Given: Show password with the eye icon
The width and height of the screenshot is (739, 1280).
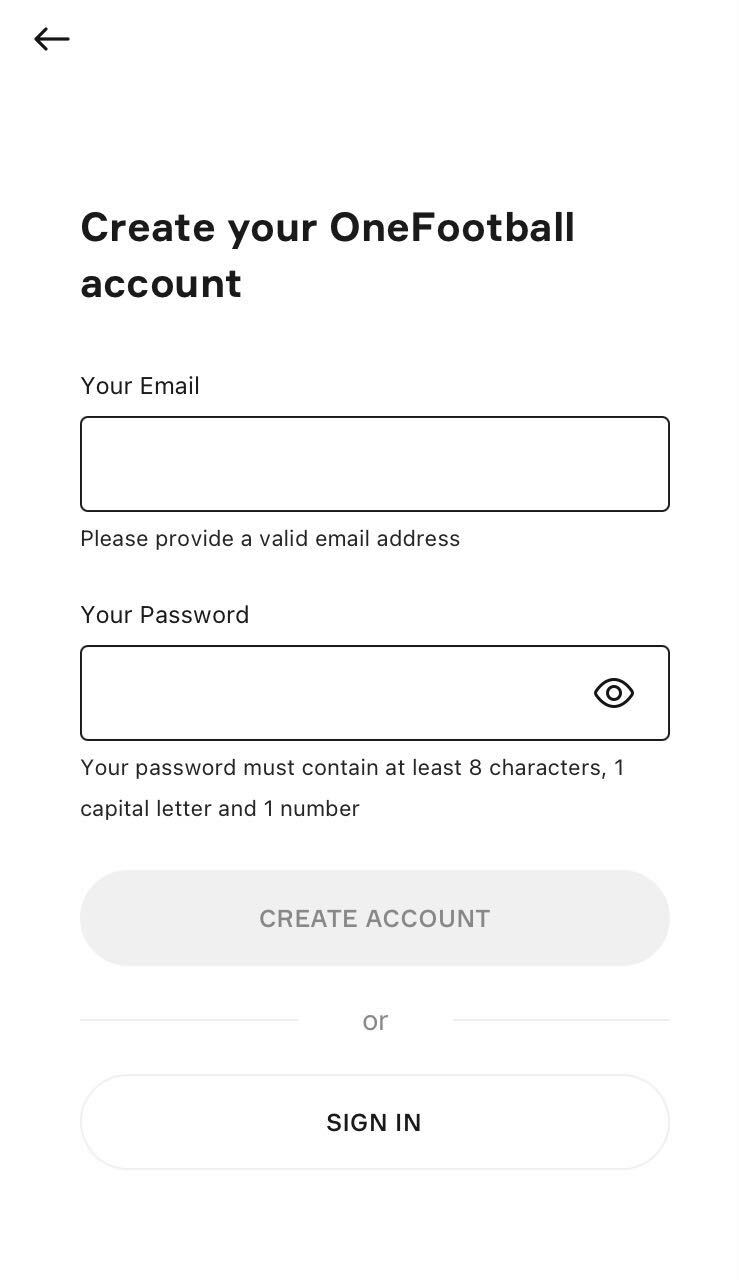Looking at the screenshot, I should (613, 693).
